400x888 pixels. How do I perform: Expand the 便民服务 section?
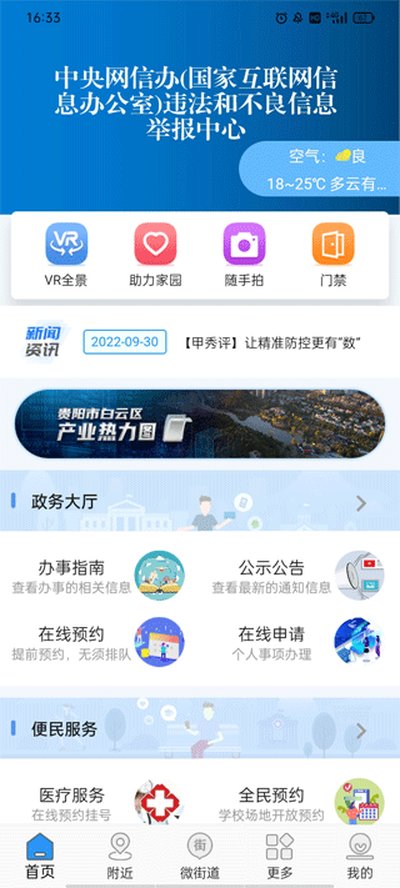click(x=200, y=729)
